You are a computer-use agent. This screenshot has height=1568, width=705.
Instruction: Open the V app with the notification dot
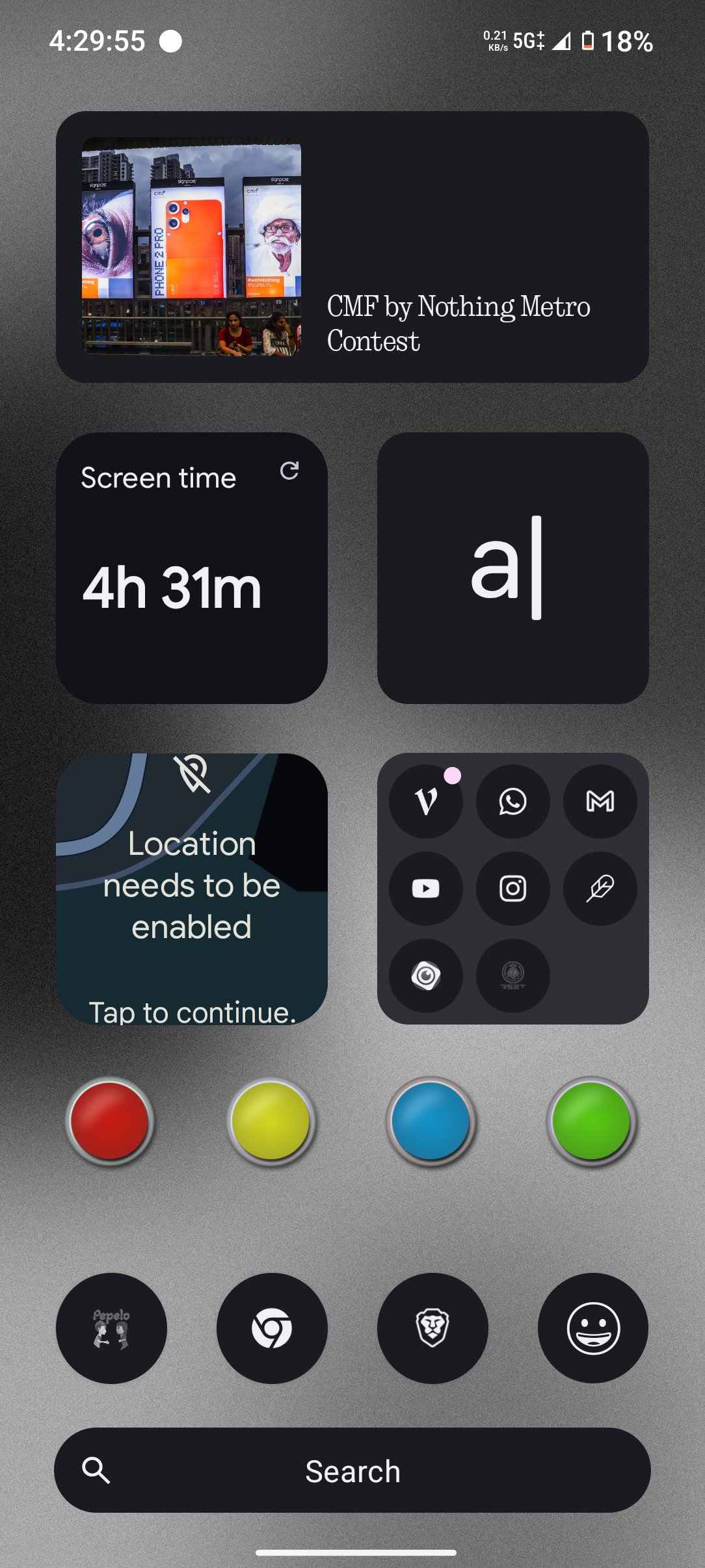pos(426,802)
